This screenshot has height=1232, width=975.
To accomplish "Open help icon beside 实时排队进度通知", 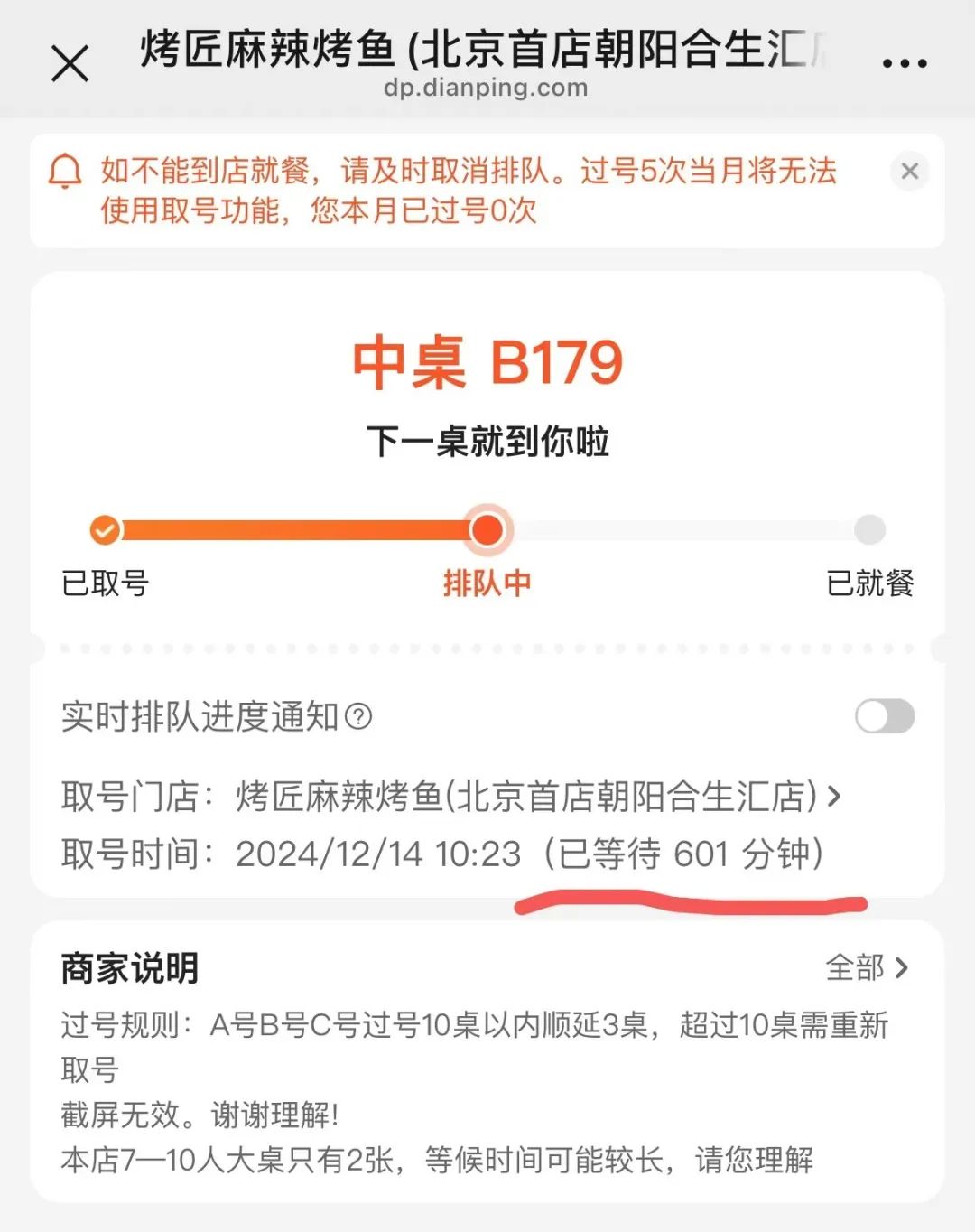I will [358, 717].
